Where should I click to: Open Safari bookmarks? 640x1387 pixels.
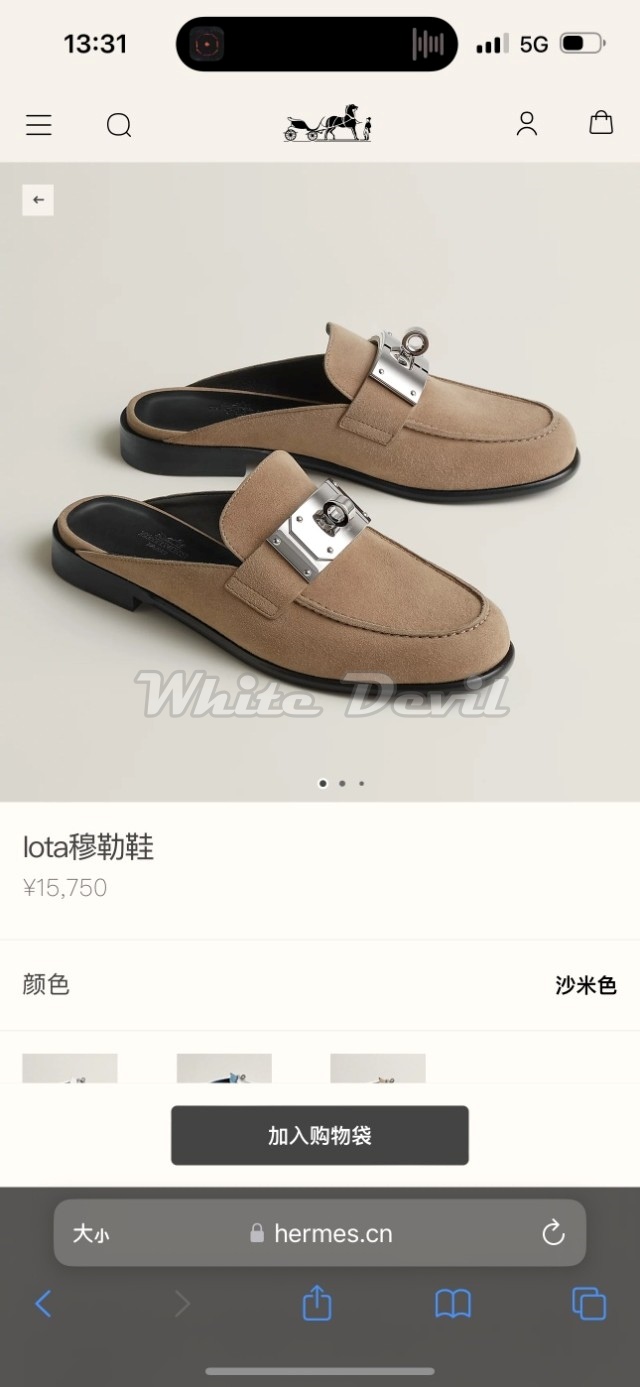453,1304
